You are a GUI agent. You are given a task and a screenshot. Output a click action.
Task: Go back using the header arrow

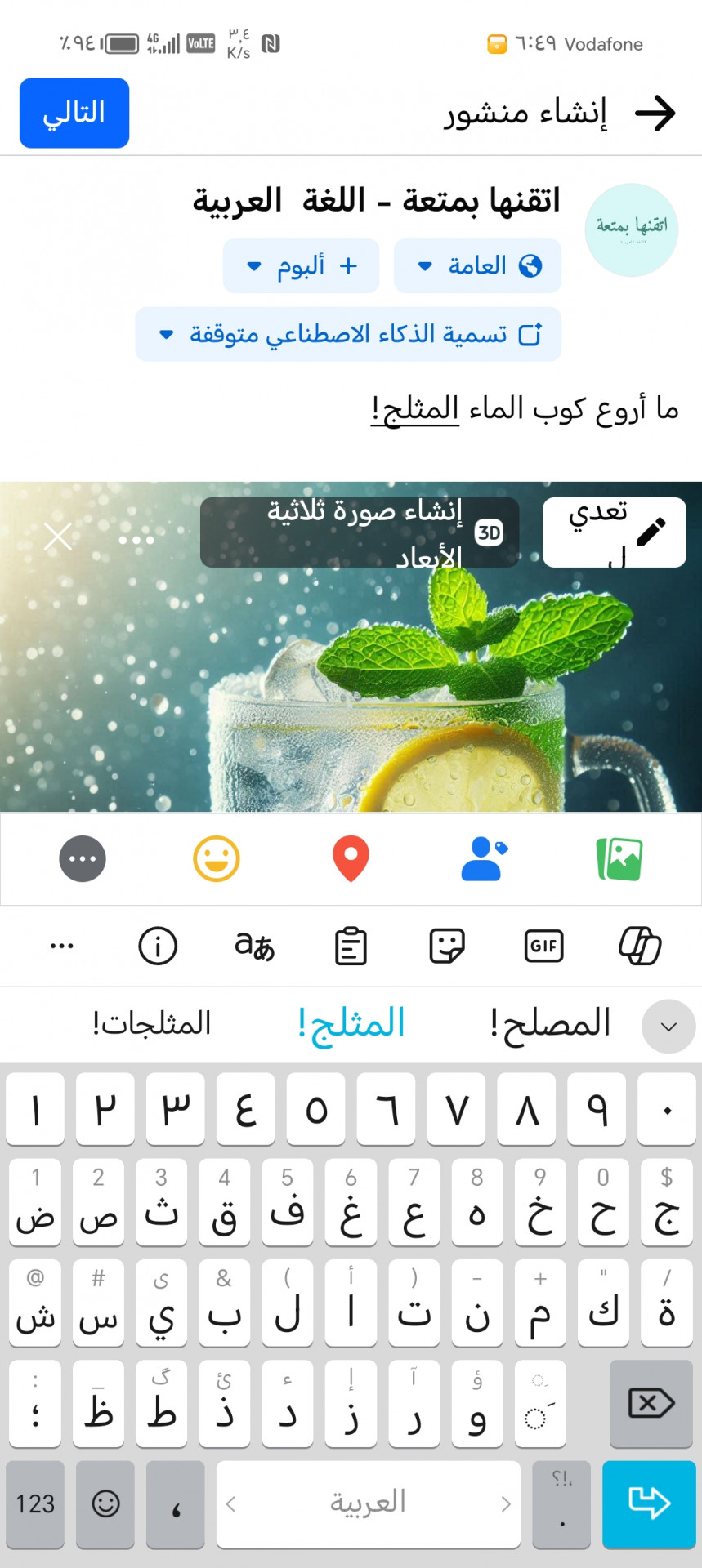click(655, 113)
